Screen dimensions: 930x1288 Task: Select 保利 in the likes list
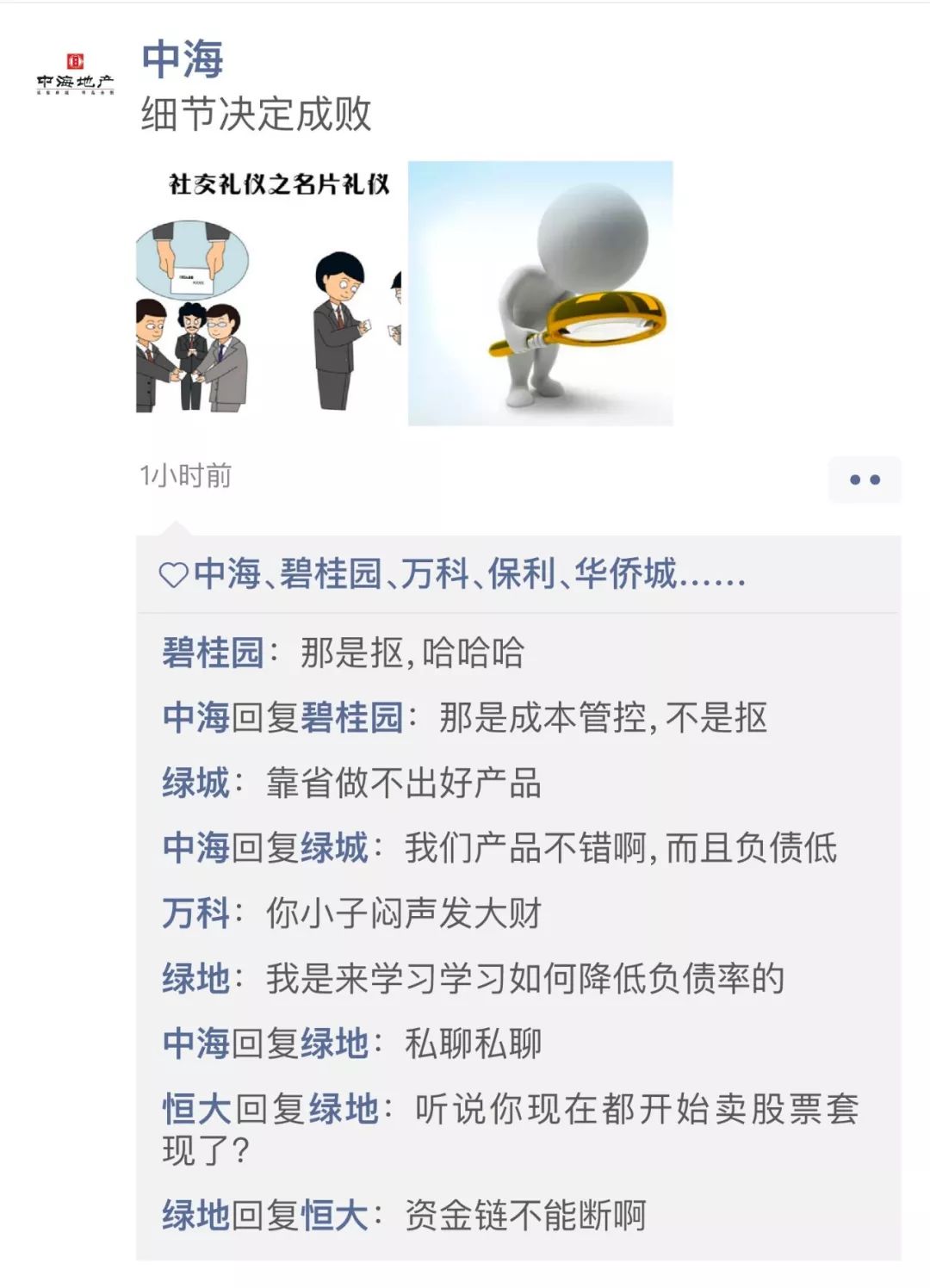click(x=521, y=574)
